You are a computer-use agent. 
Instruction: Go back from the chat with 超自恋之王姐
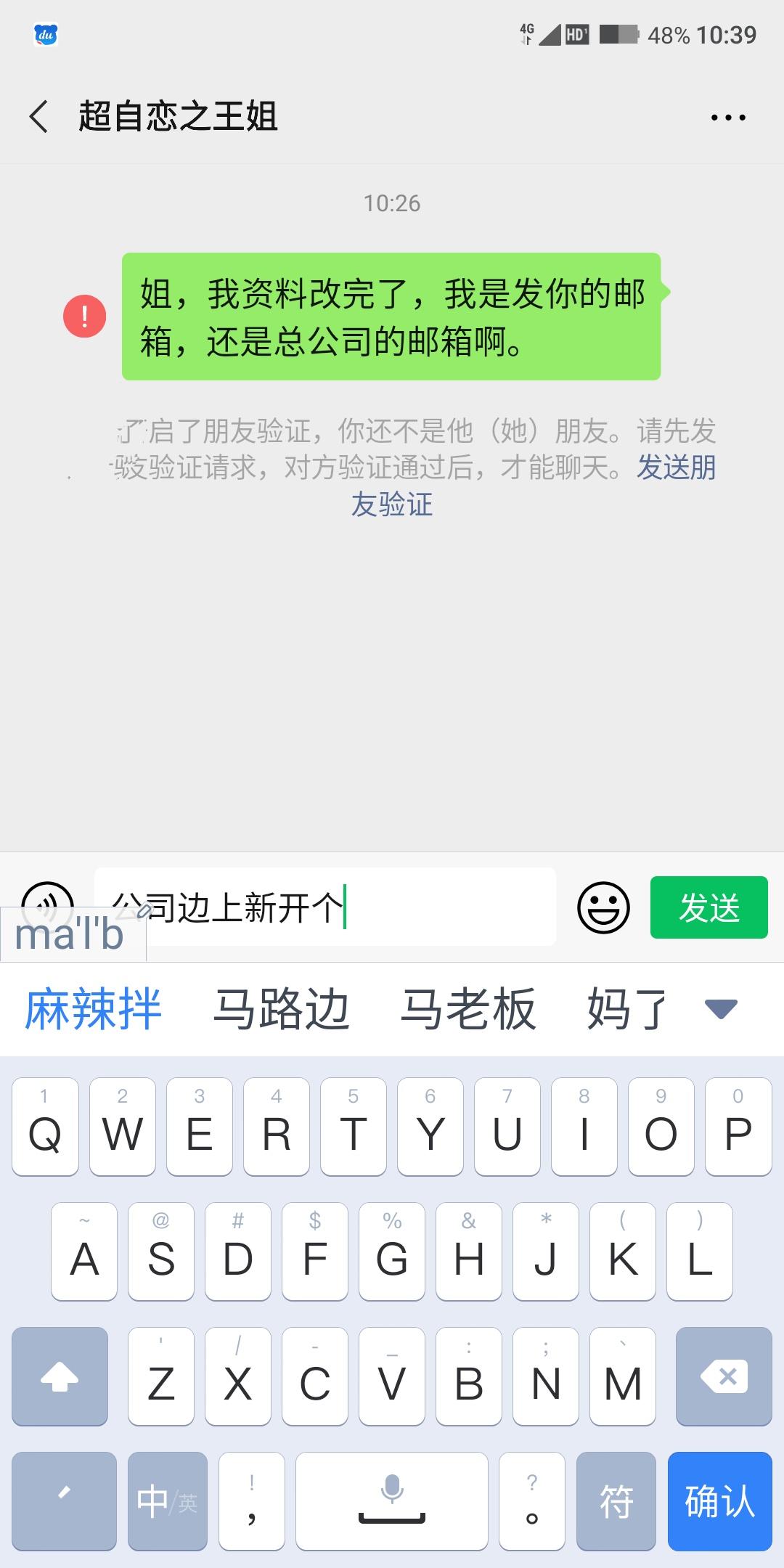(39, 117)
